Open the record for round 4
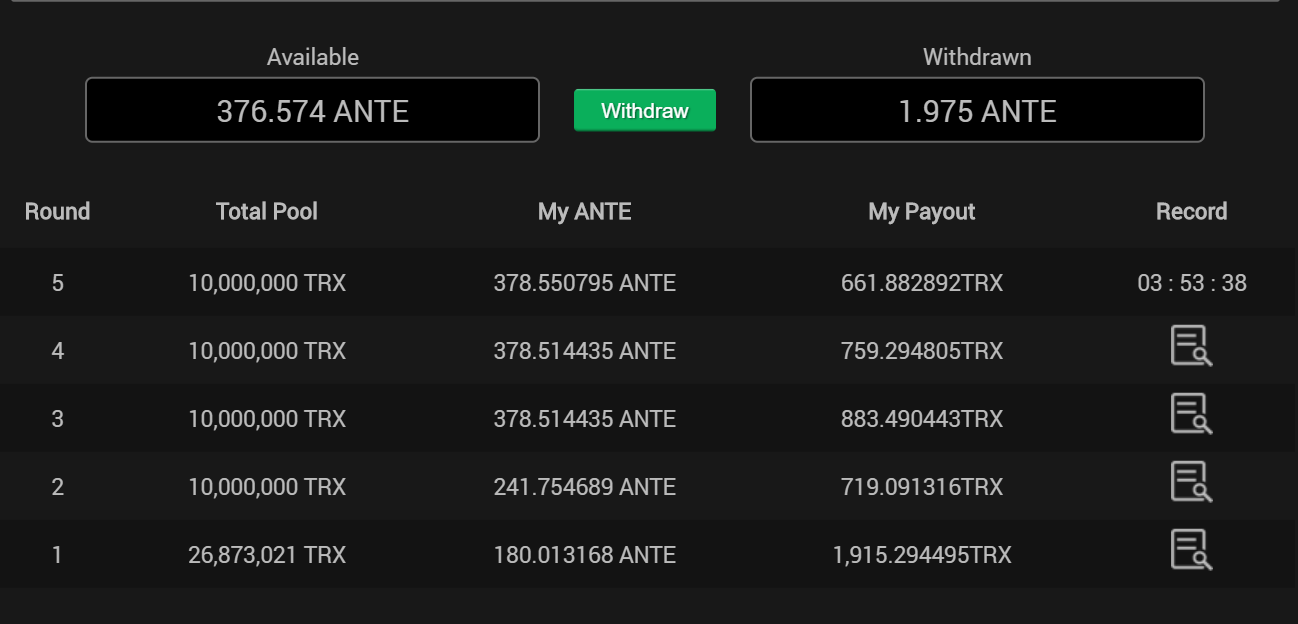Viewport: 1298px width, 624px height. 1190,346
